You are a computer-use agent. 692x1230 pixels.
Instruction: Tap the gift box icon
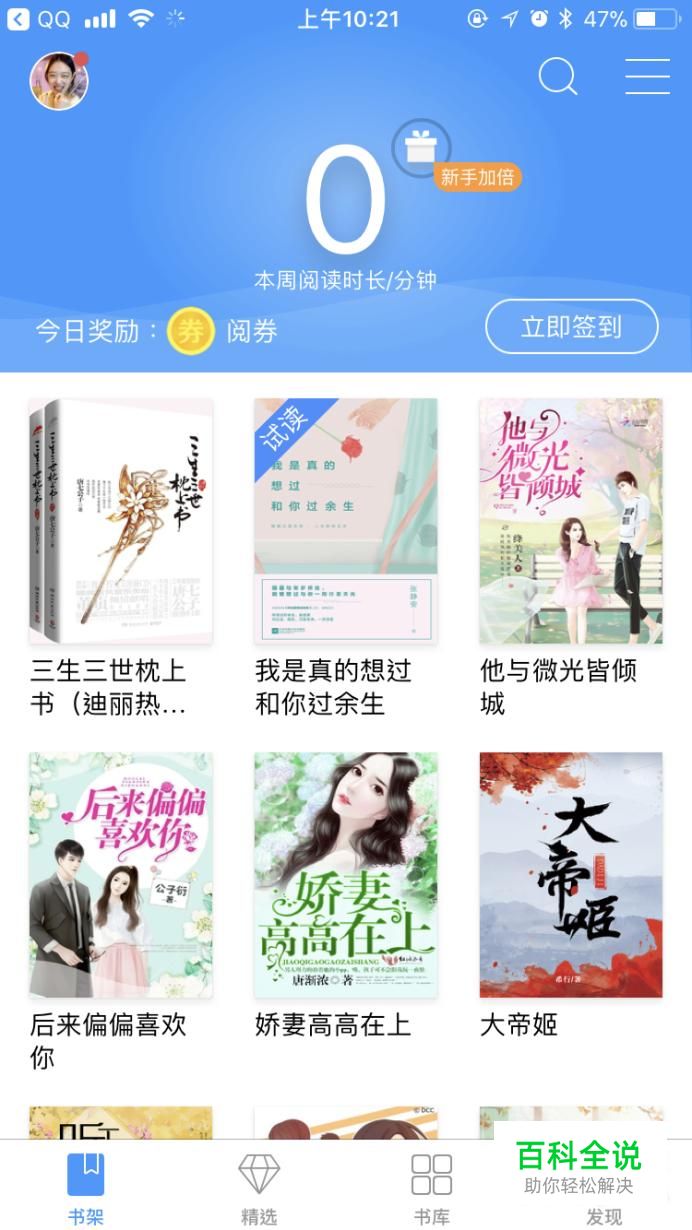click(420, 148)
